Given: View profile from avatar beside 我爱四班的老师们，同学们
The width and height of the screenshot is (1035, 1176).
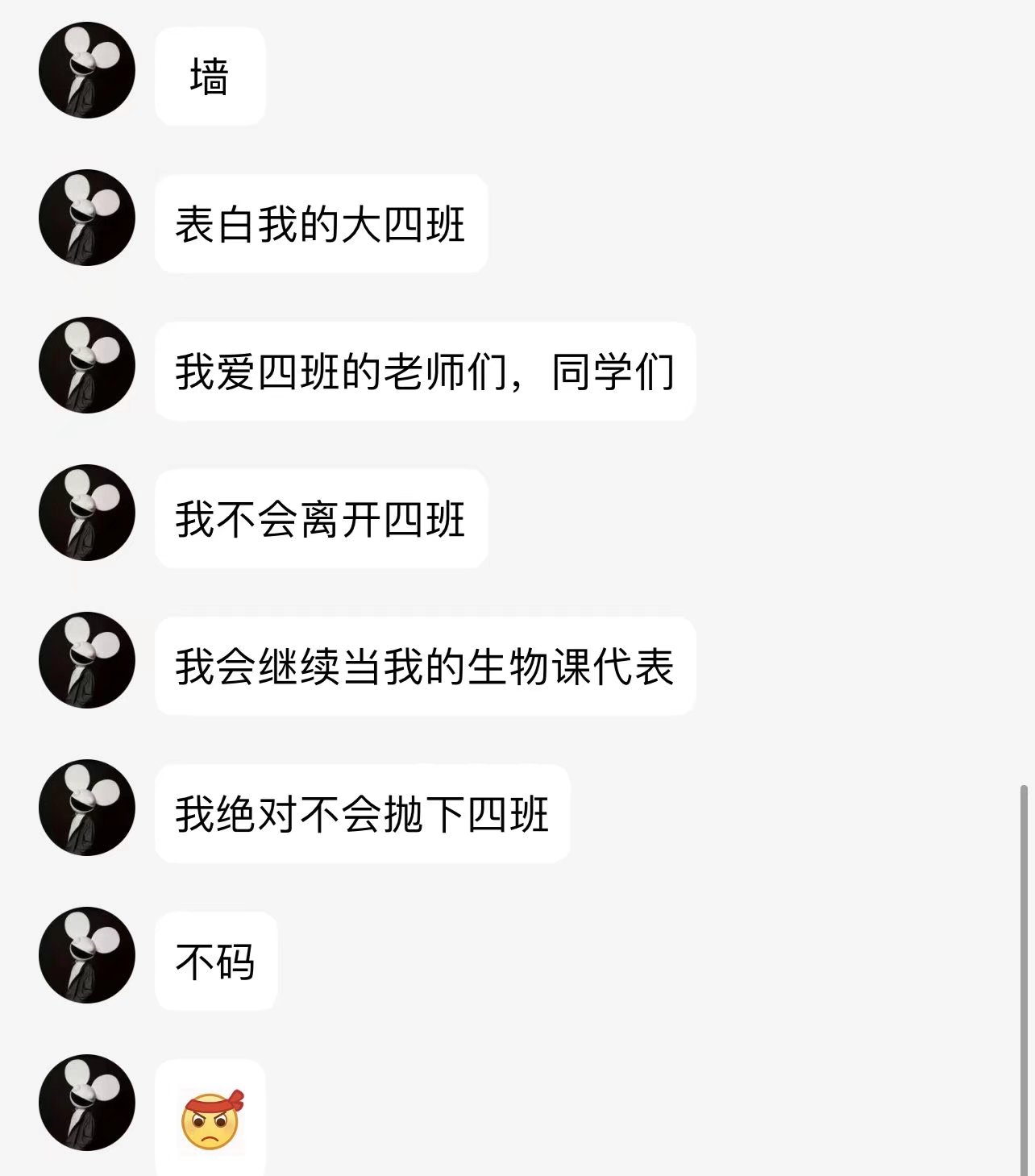Looking at the screenshot, I should pyautogui.click(x=87, y=365).
